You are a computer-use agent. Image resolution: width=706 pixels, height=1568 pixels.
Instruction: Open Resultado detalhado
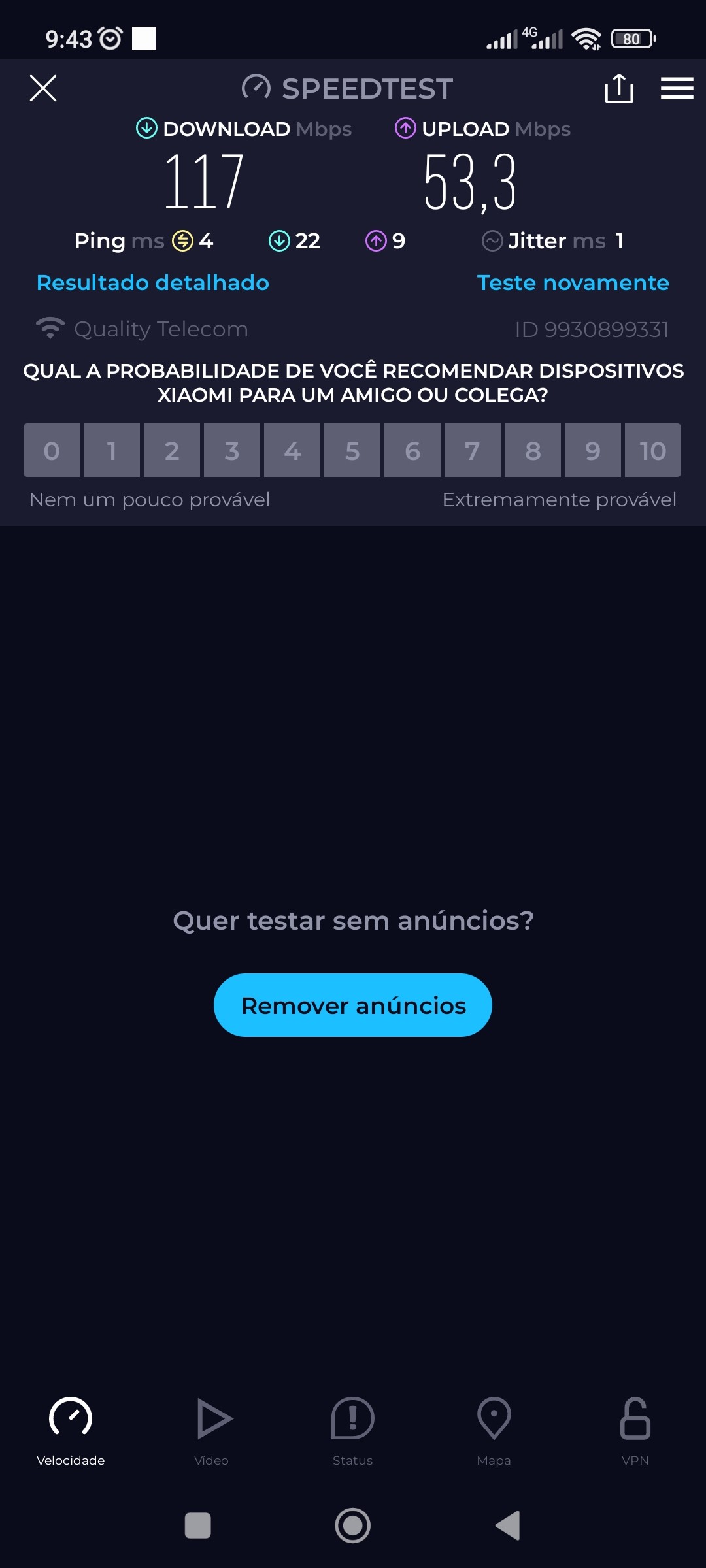[153, 283]
